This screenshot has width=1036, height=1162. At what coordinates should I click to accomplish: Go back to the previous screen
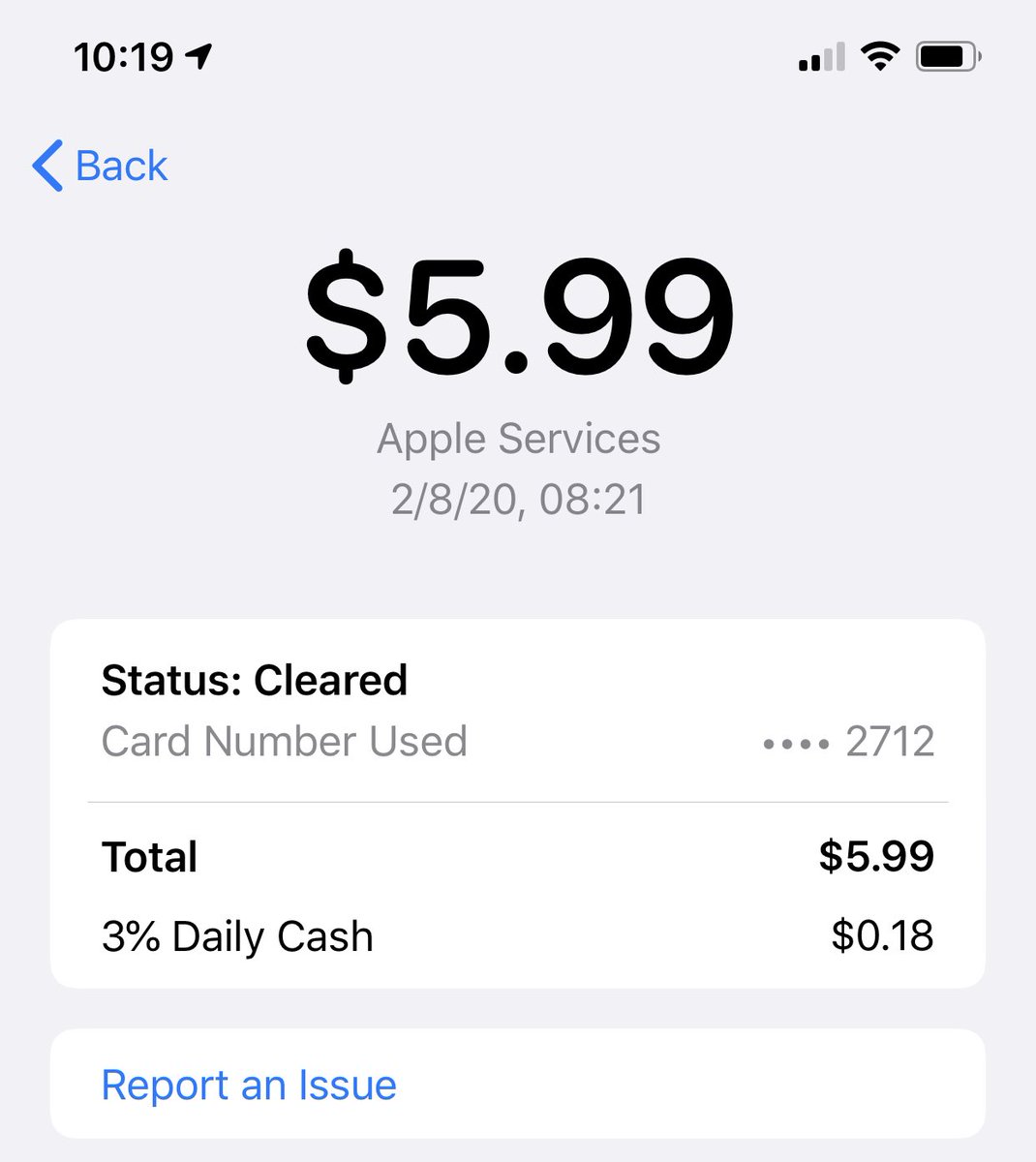tap(101, 166)
